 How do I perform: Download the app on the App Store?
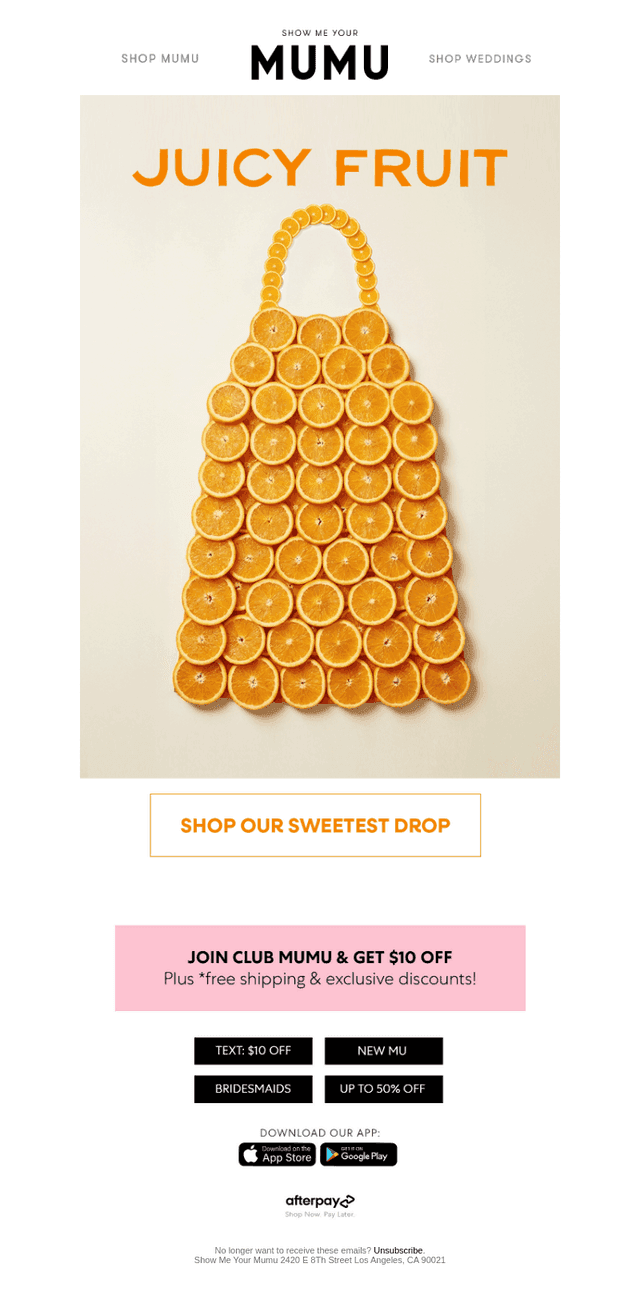[277, 1155]
